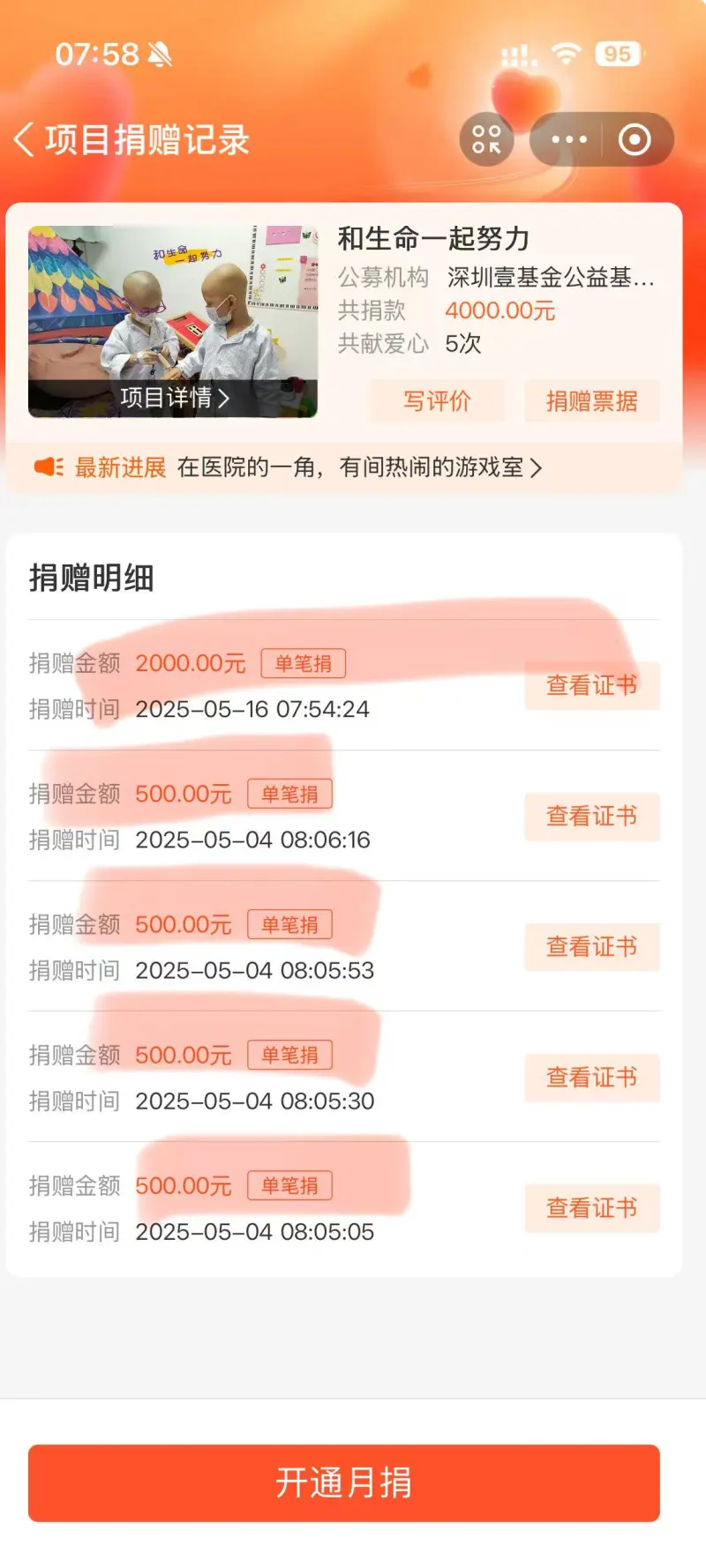Screen dimensions: 706x1568
Task: Tap 写评价 to write a review
Action: [x=437, y=401]
